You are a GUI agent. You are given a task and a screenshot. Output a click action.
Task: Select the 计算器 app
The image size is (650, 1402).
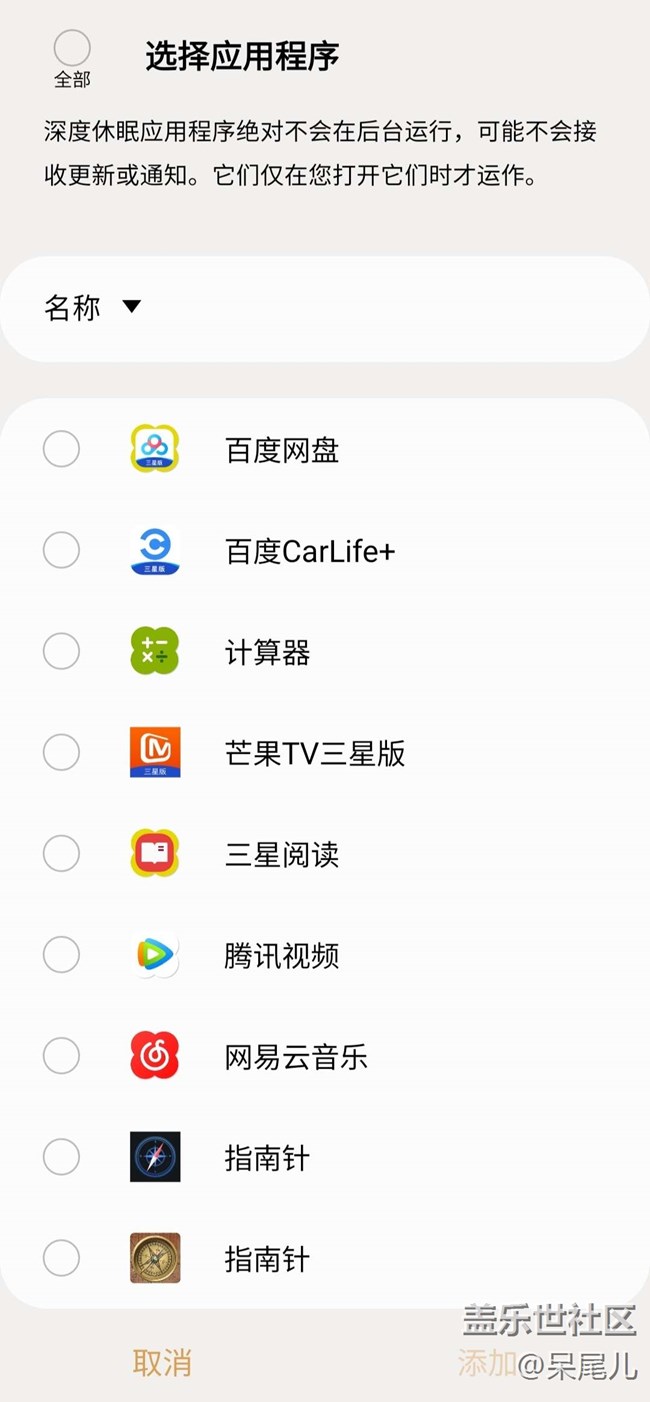click(61, 651)
